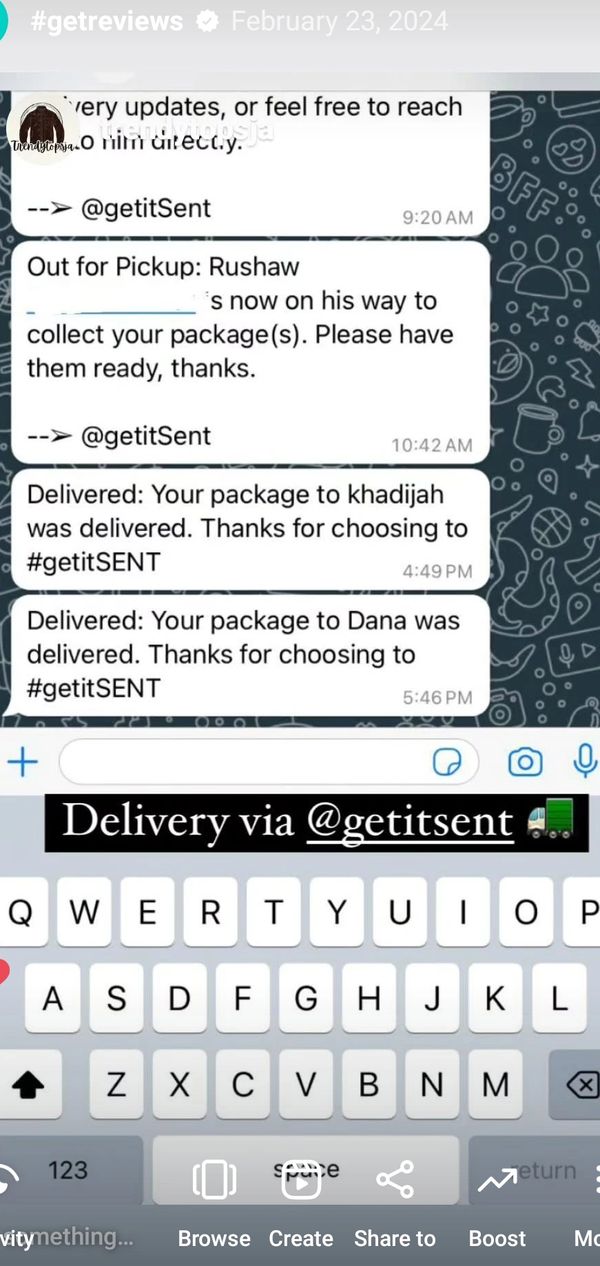This screenshot has width=600, height=1266.
Task: Open the #getreviews highlight profile
Action: click(107, 21)
